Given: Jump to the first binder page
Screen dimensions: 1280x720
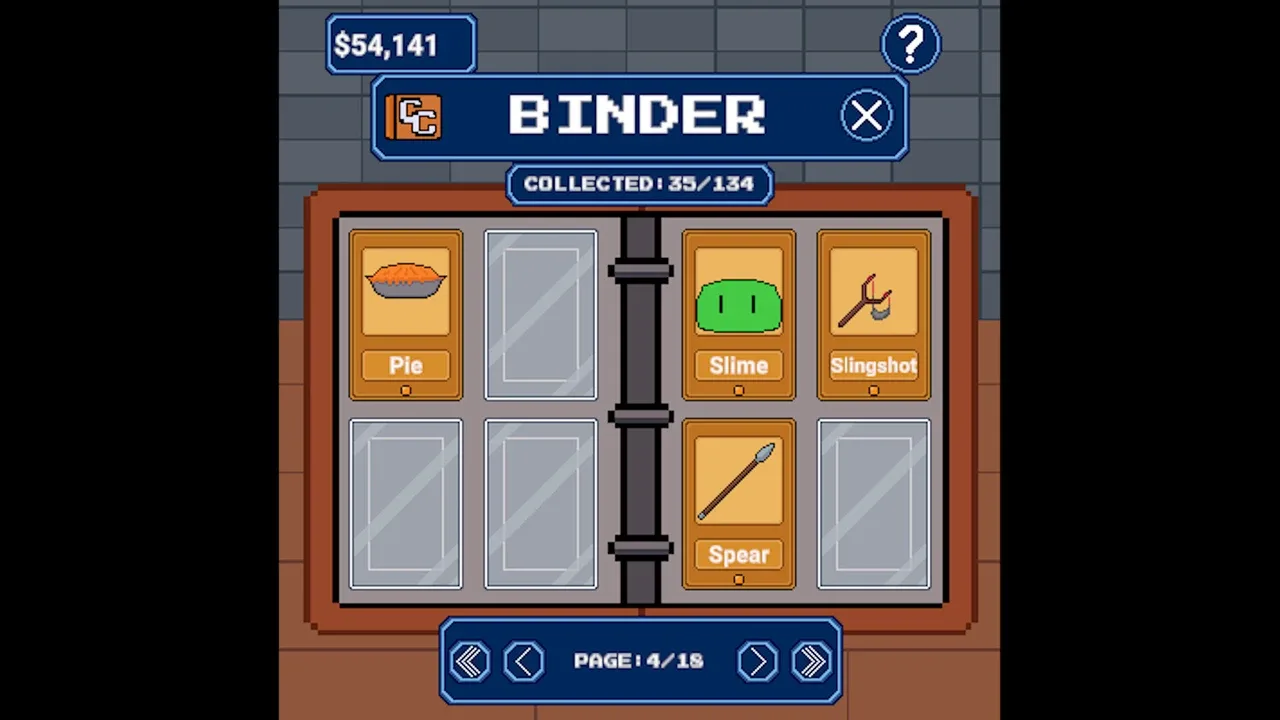Looking at the screenshot, I should [470, 661].
